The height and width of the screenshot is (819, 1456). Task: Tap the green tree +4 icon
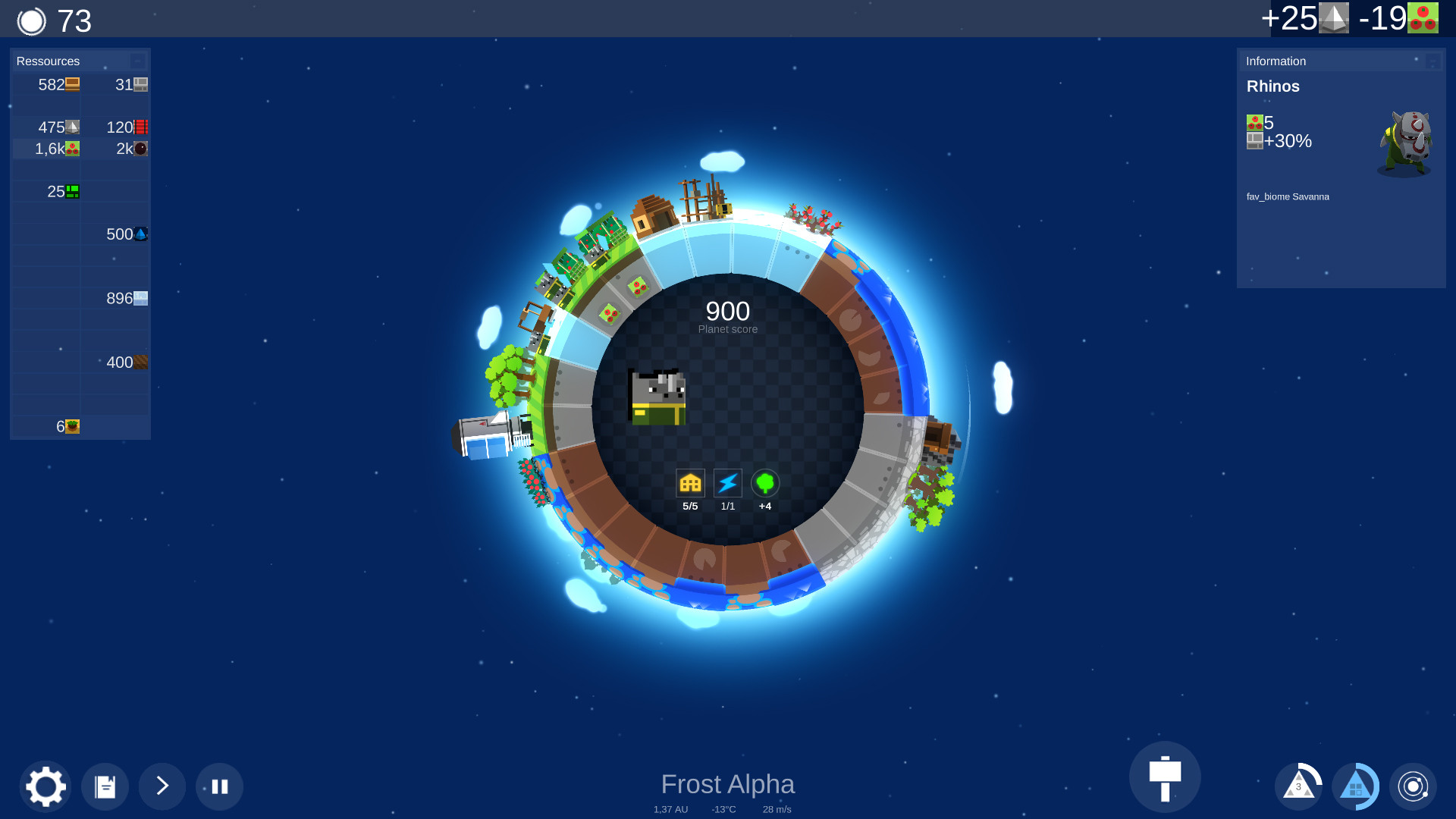[x=765, y=483]
